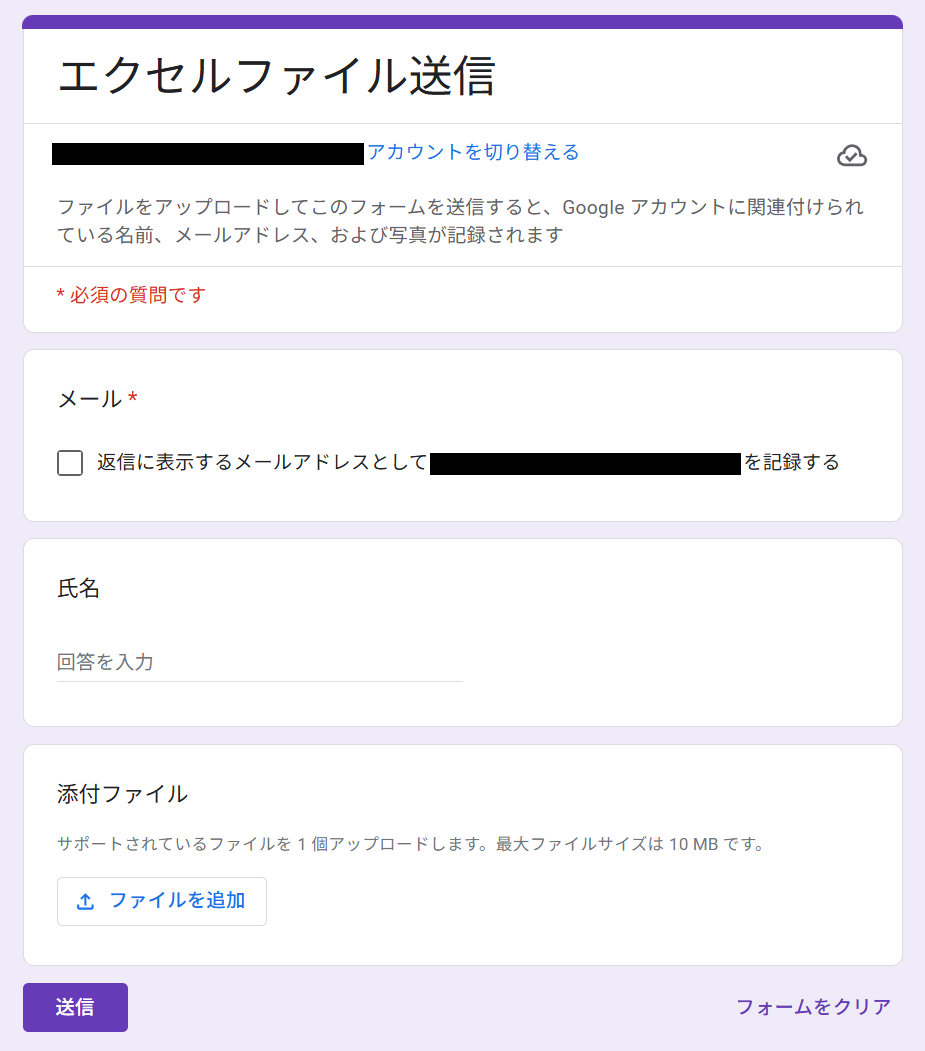The width and height of the screenshot is (925, 1051).
Task: Submit the form with 送信
Action: click(75, 1007)
